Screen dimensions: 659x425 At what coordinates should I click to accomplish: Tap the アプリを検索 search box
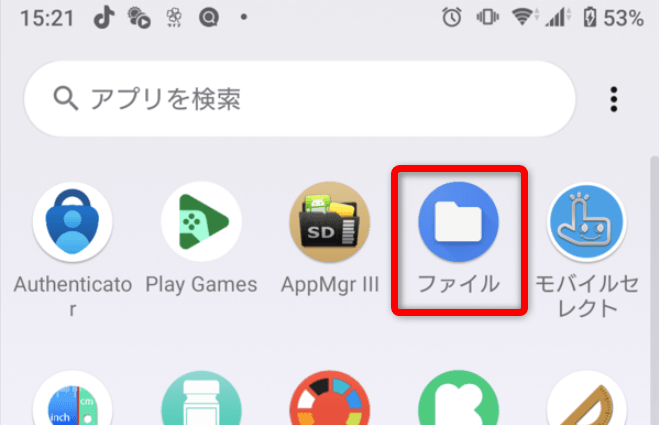(x=300, y=98)
